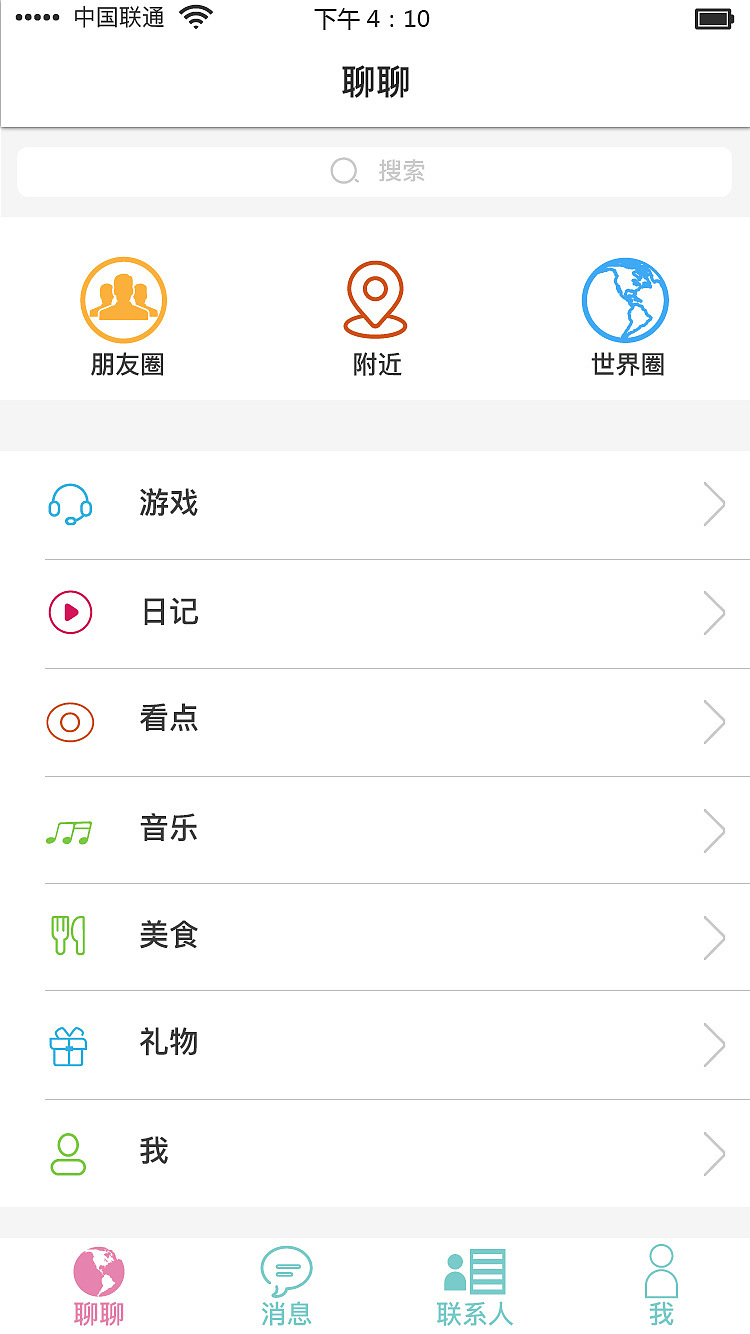Select the 聊聊 tab at bottom

(97, 1285)
